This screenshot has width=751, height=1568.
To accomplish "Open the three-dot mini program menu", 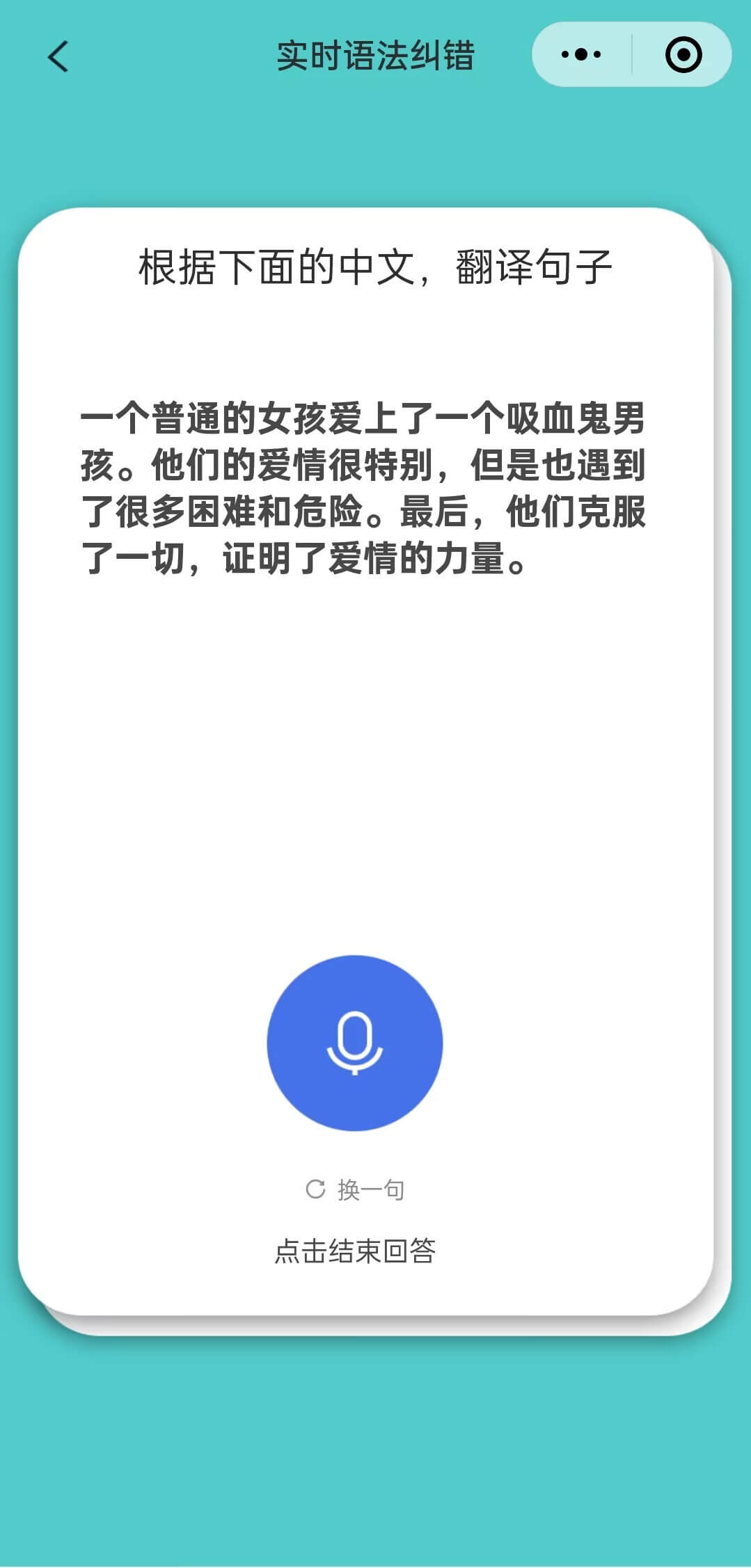I will tap(581, 54).
